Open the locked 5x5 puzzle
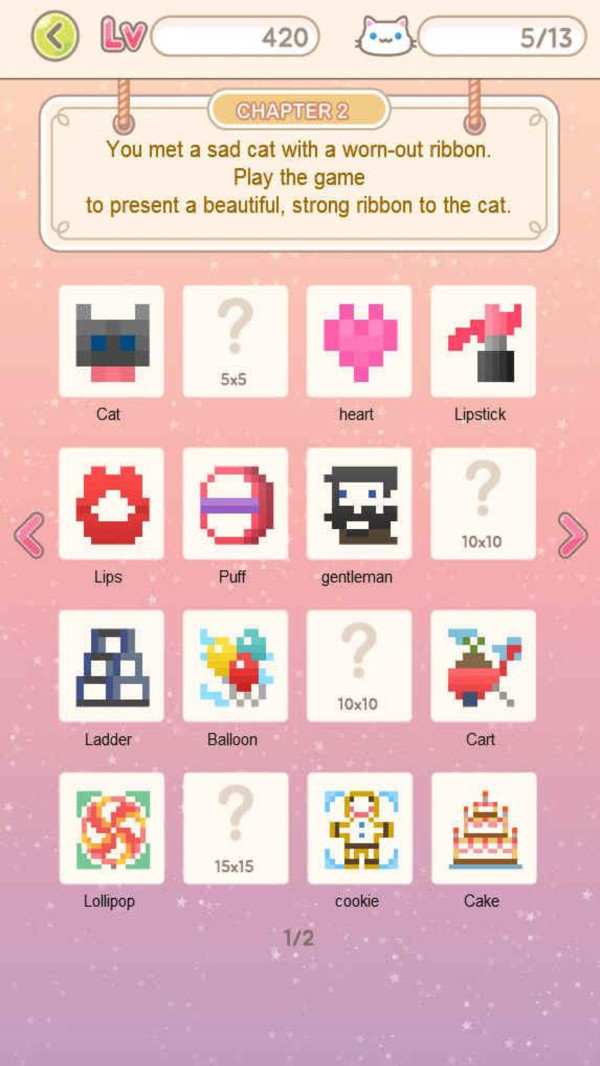The width and height of the screenshot is (600, 1066). (x=235, y=341)
